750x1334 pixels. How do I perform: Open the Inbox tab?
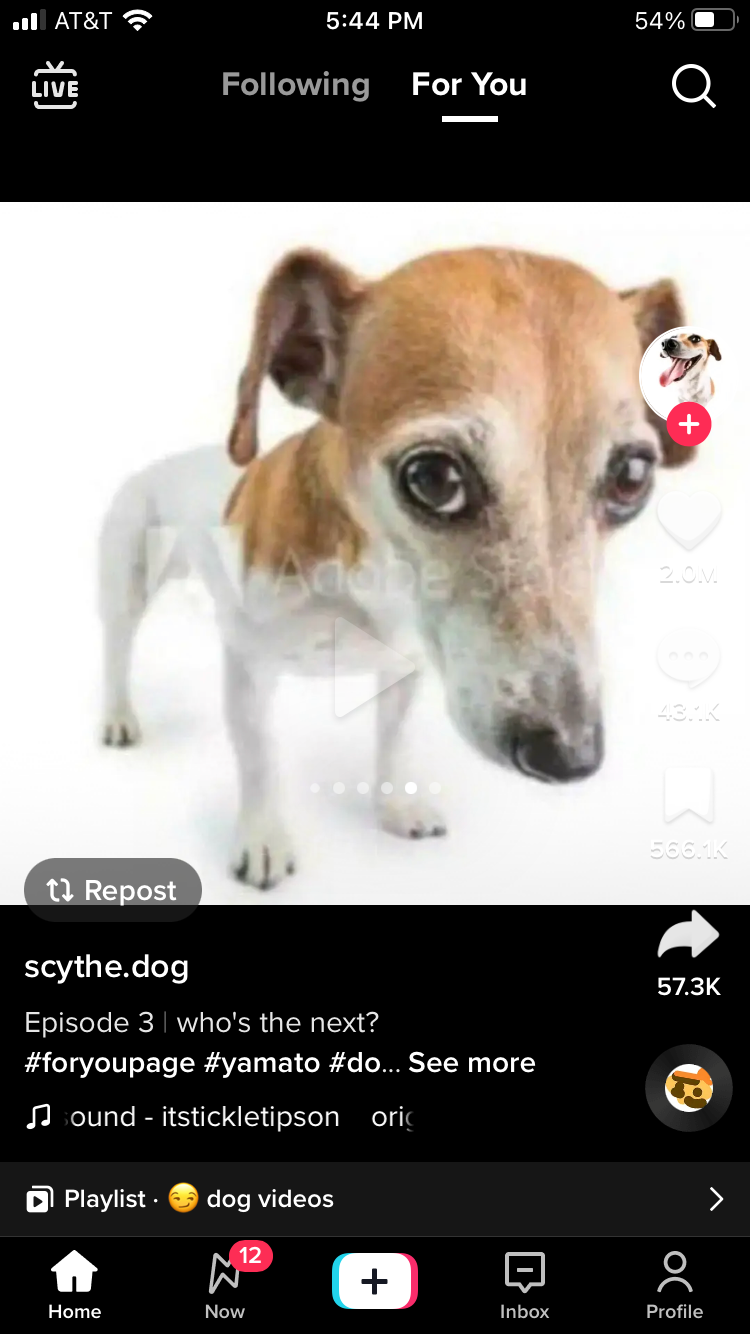[525, 1285]
